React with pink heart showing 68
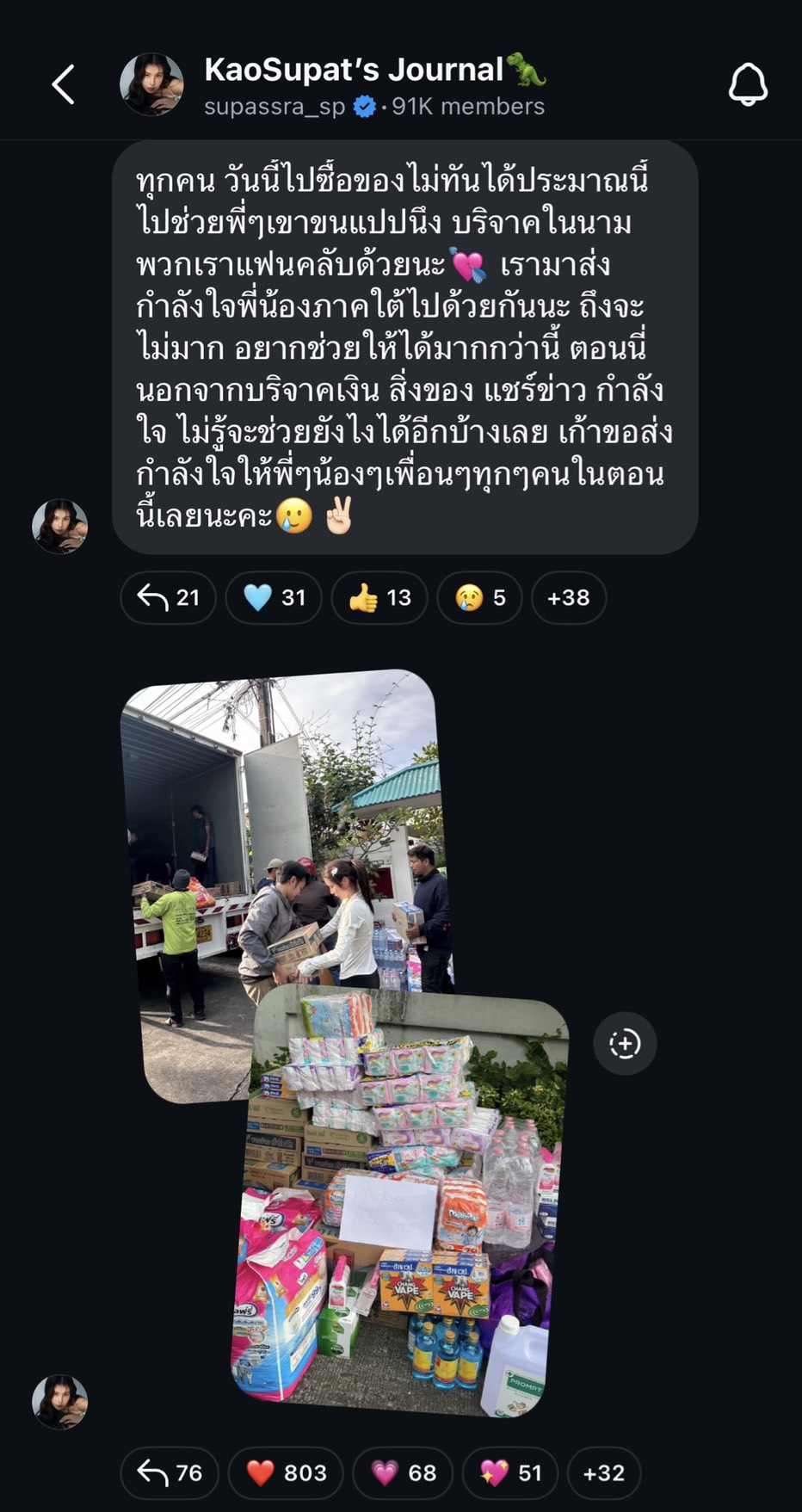Viewport: 802px width, 1512px height. pos(403,1472)
